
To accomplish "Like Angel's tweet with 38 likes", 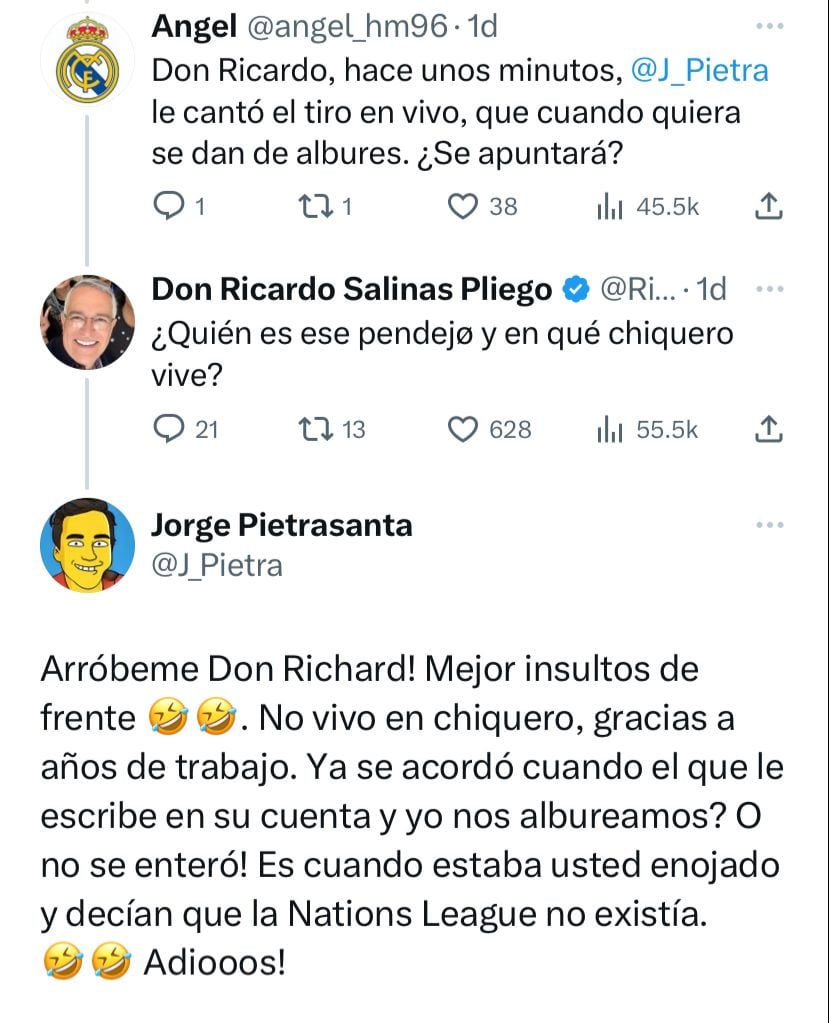I will pos(463,207).
